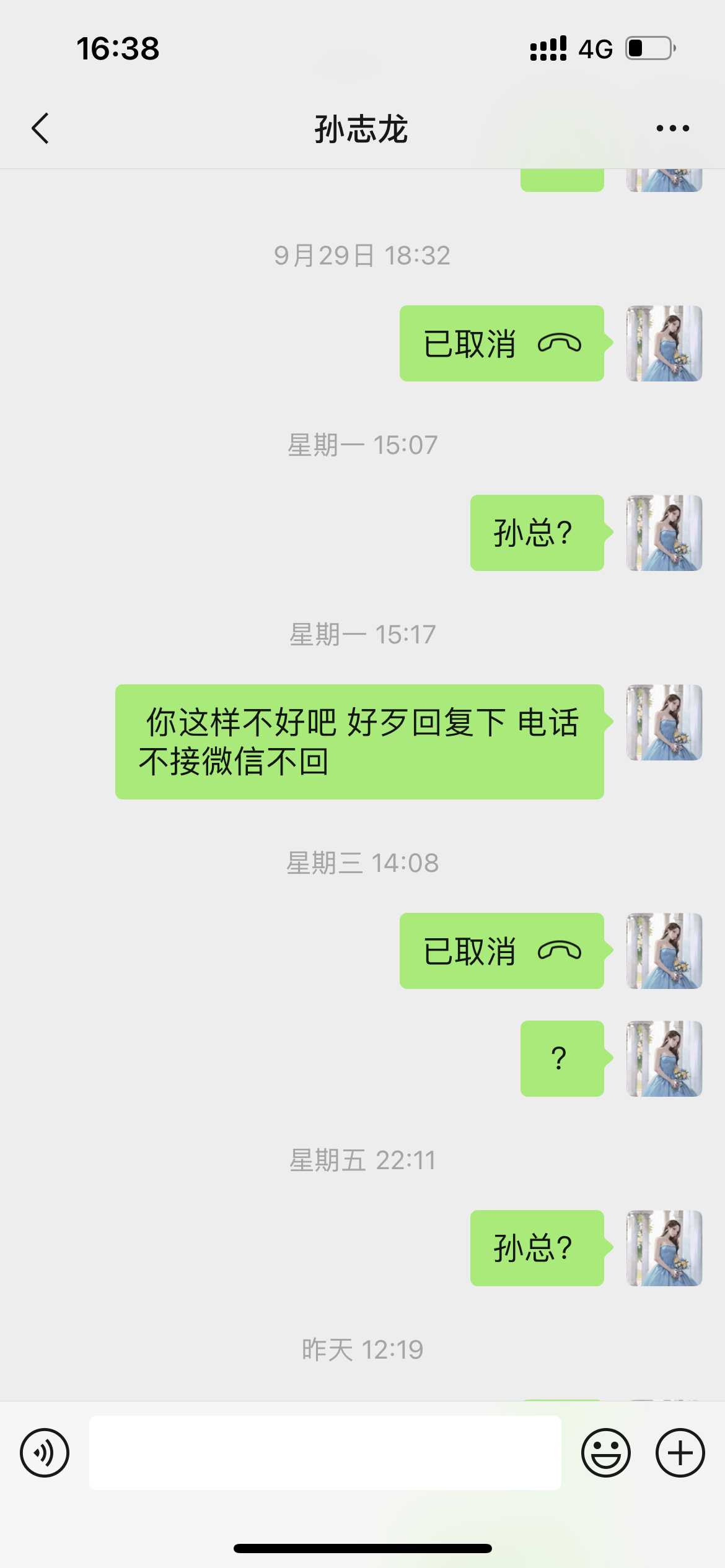725x1568 pixels.
Task: Redial from the 星期三 14:08 已取消 bubble
Action: click(x=501, y=951)
